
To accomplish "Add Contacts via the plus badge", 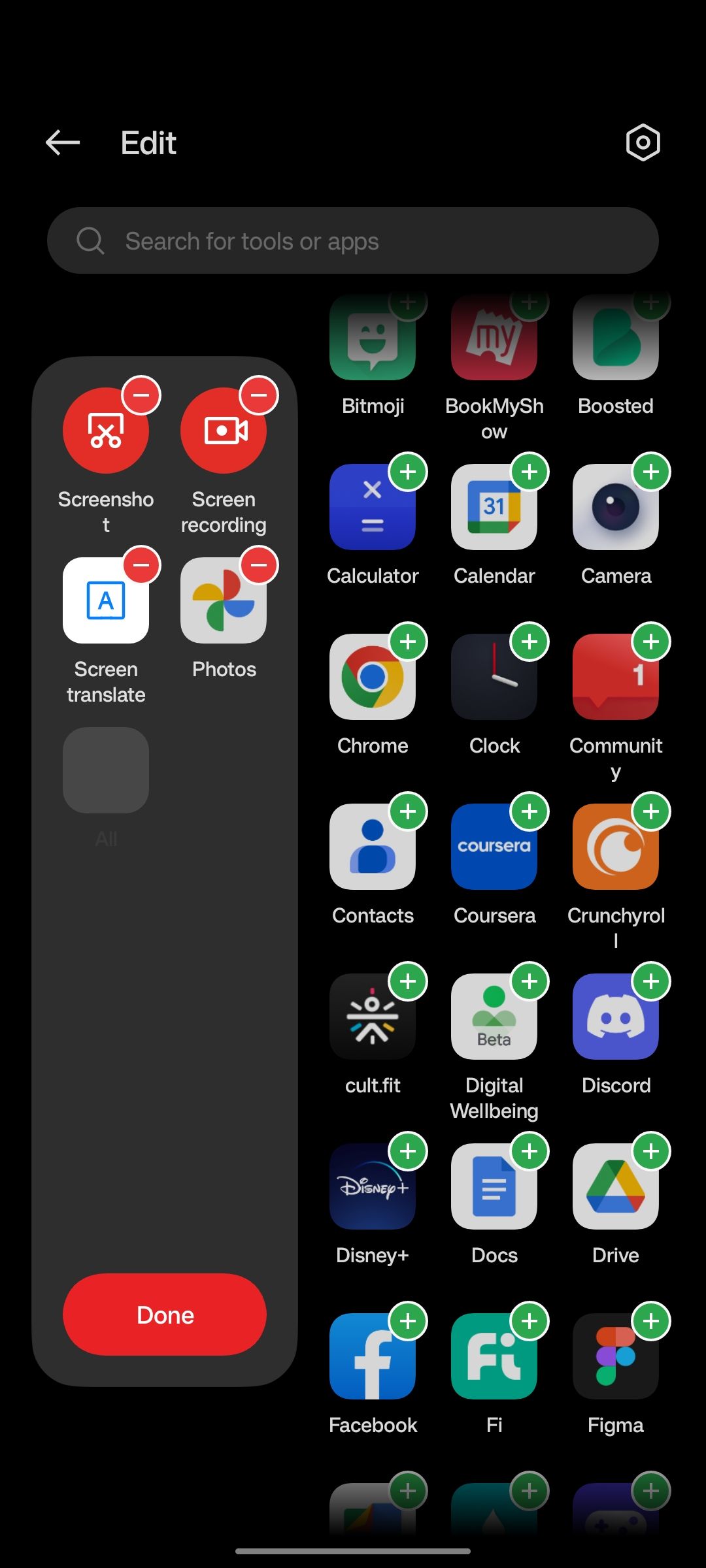I will click(408, 811).
